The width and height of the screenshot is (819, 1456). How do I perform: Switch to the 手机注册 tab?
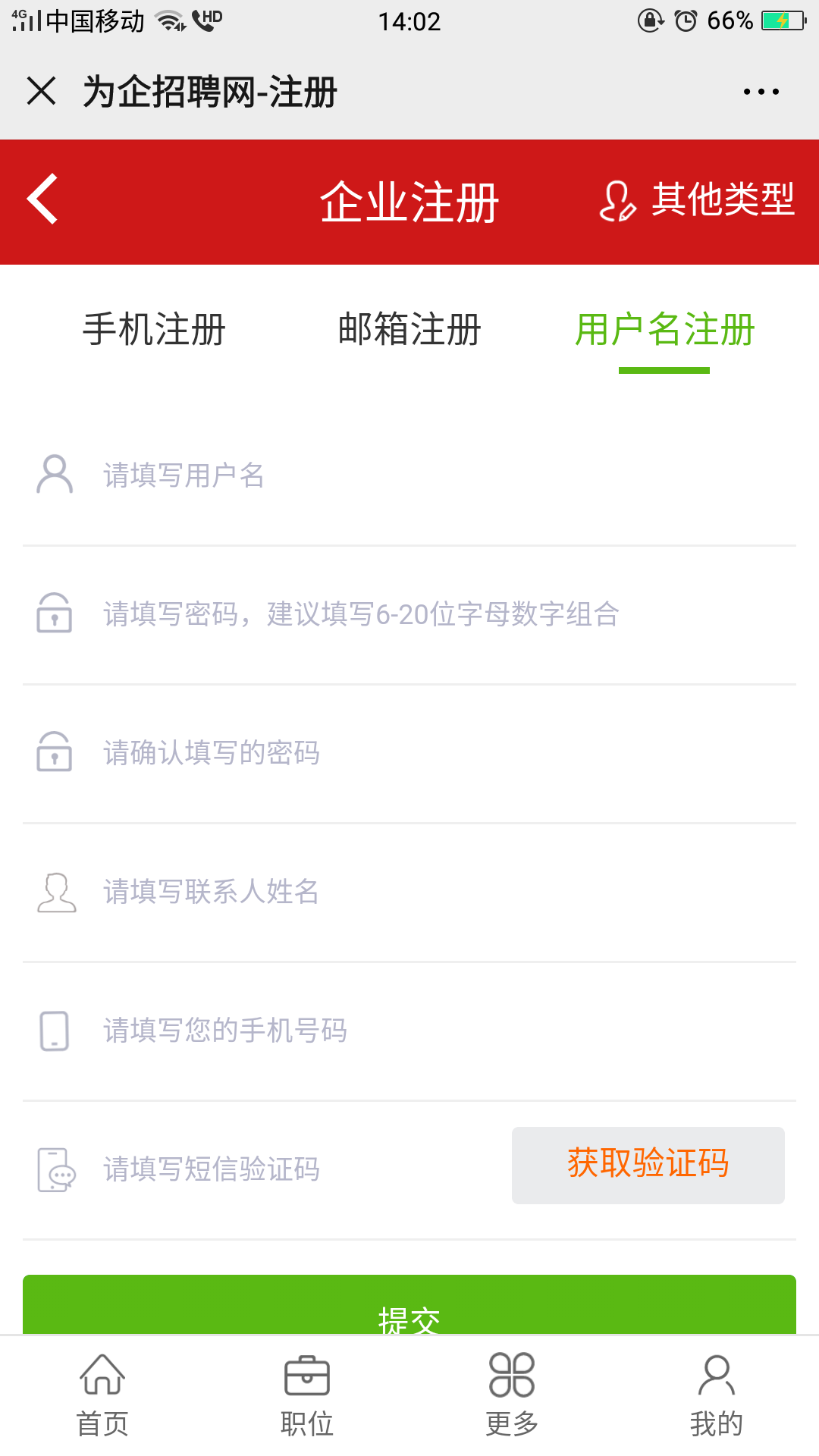(x=154, y=330)
